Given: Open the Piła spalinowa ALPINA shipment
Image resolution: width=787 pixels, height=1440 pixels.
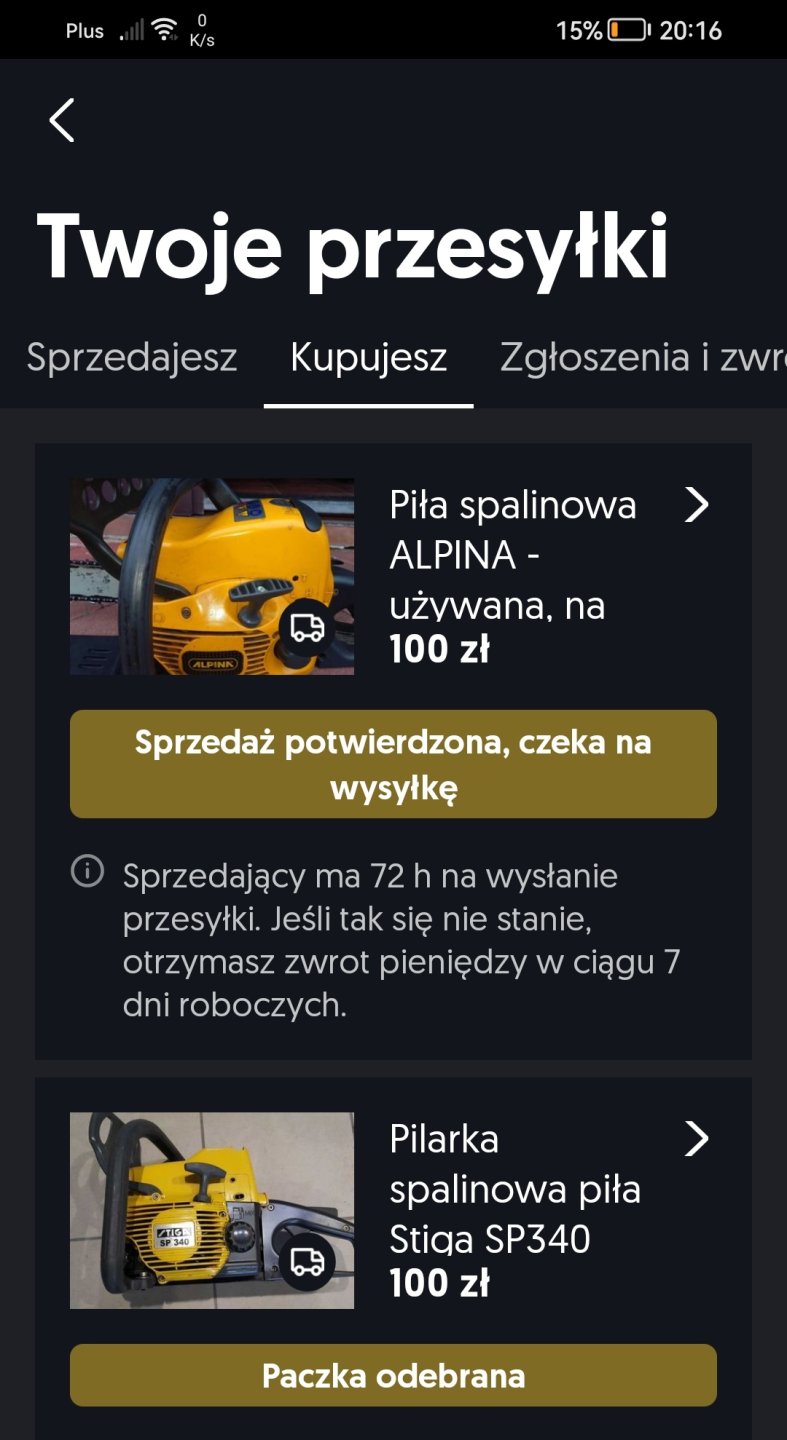Looking at the screenshot, I should [696, 506].
